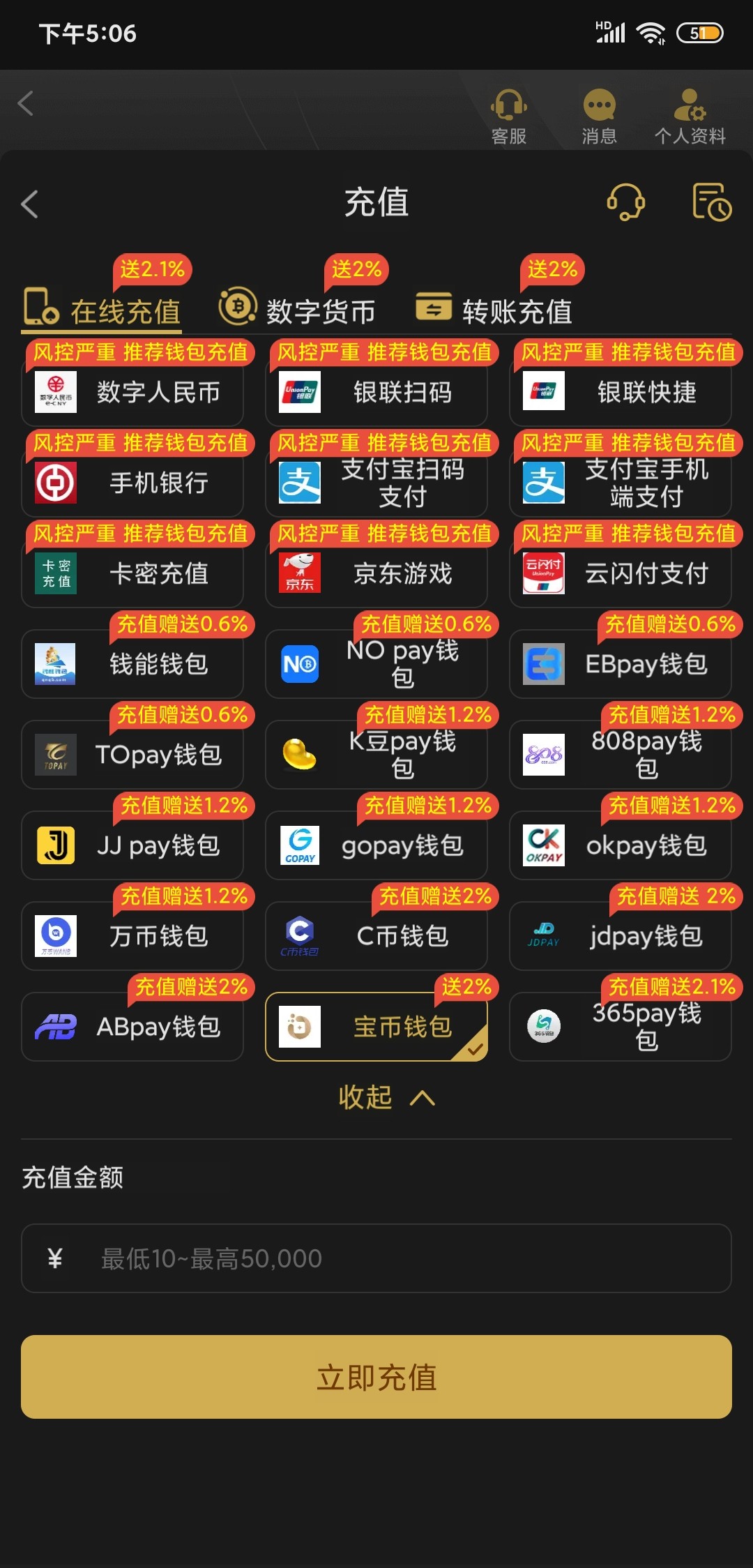Select C币钱包 wallet
The height and width of the screenshot is (1568, 753).
[x=376, y=936]
